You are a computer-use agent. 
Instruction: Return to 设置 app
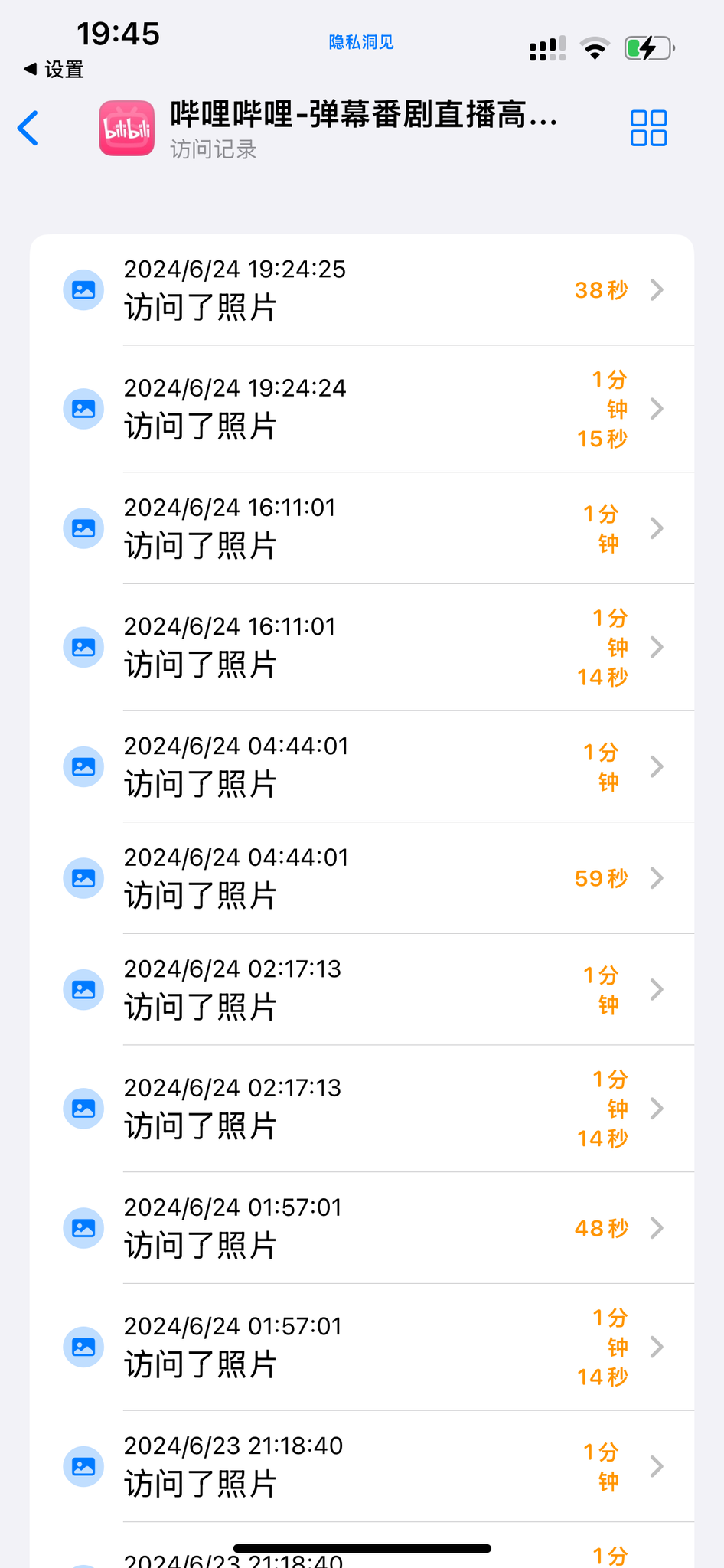coord(54,70)
